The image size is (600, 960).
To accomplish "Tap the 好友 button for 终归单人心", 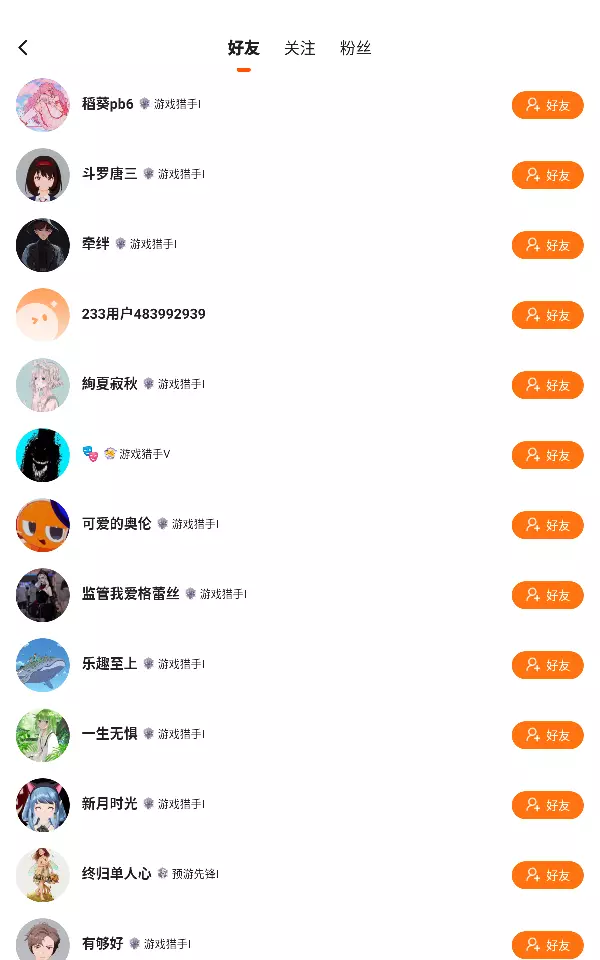I will click(547, 875).
